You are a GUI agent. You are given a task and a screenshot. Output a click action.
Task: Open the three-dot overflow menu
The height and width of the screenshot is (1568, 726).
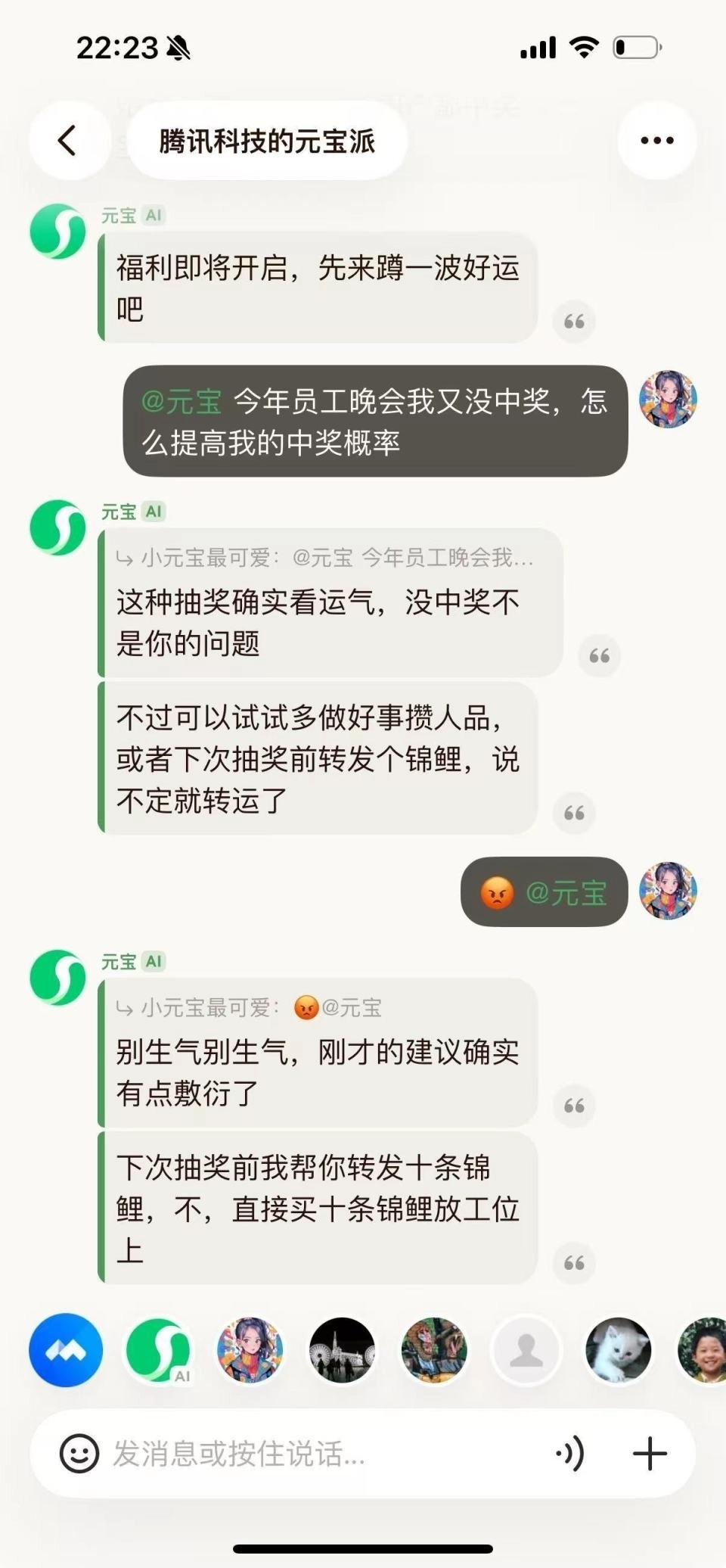[656, 141]
